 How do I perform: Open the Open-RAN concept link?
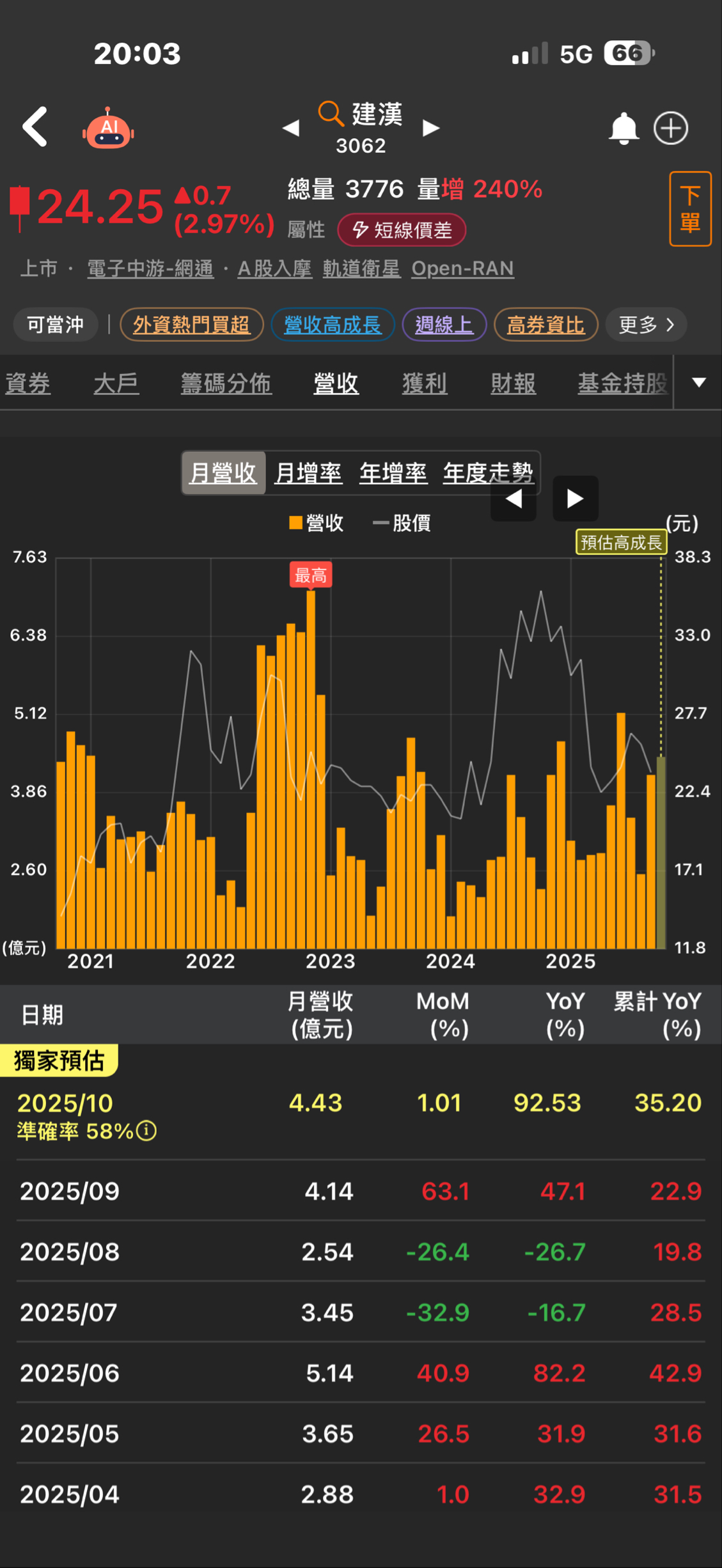click(462, 268)
